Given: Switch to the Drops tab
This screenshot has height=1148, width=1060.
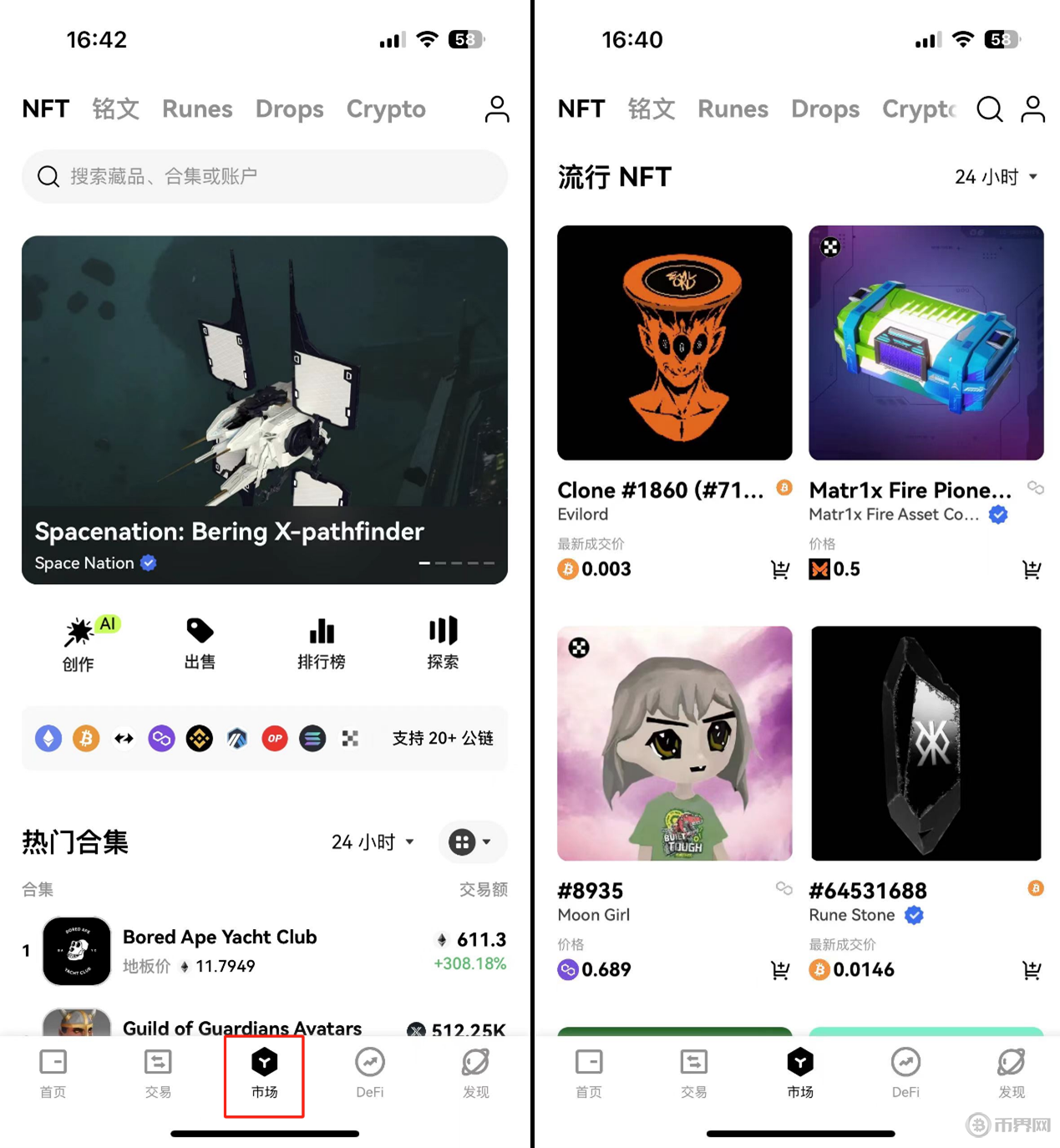Looking at the screenshot, I should 289,109.
